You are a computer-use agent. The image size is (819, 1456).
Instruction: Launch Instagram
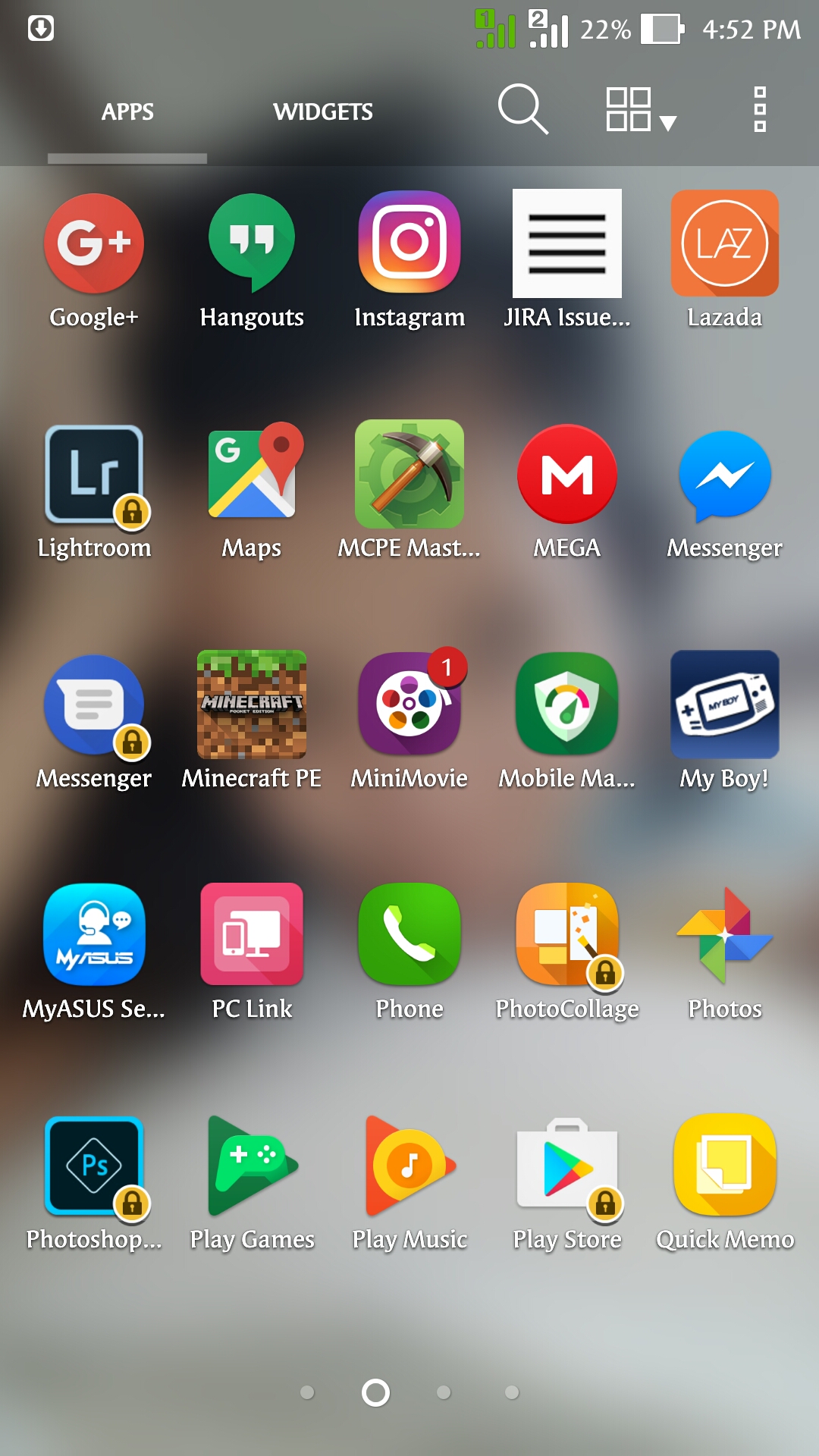point(409,243)
